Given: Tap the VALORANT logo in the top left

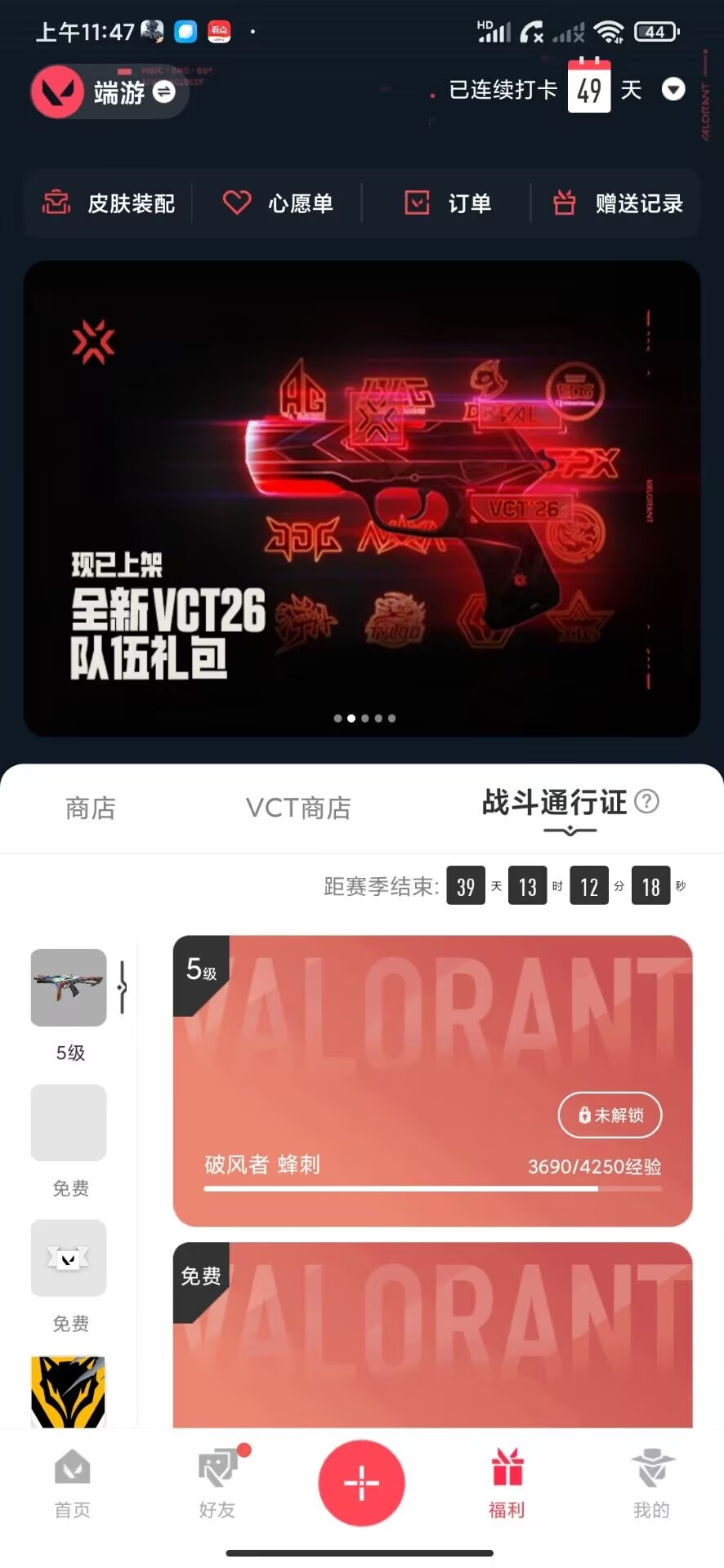Looking at the screenshot, I should 57,91.
